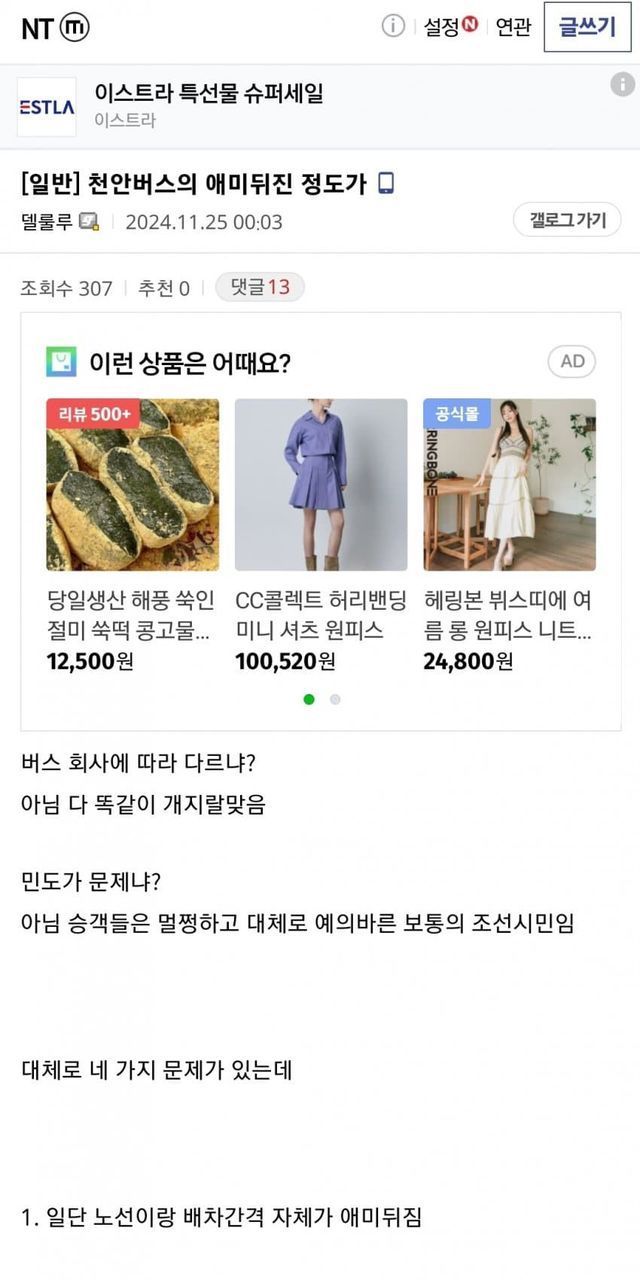Tap the AD badge in product widget
This screenshot has height=1280, width=640.
click(572, 361)
